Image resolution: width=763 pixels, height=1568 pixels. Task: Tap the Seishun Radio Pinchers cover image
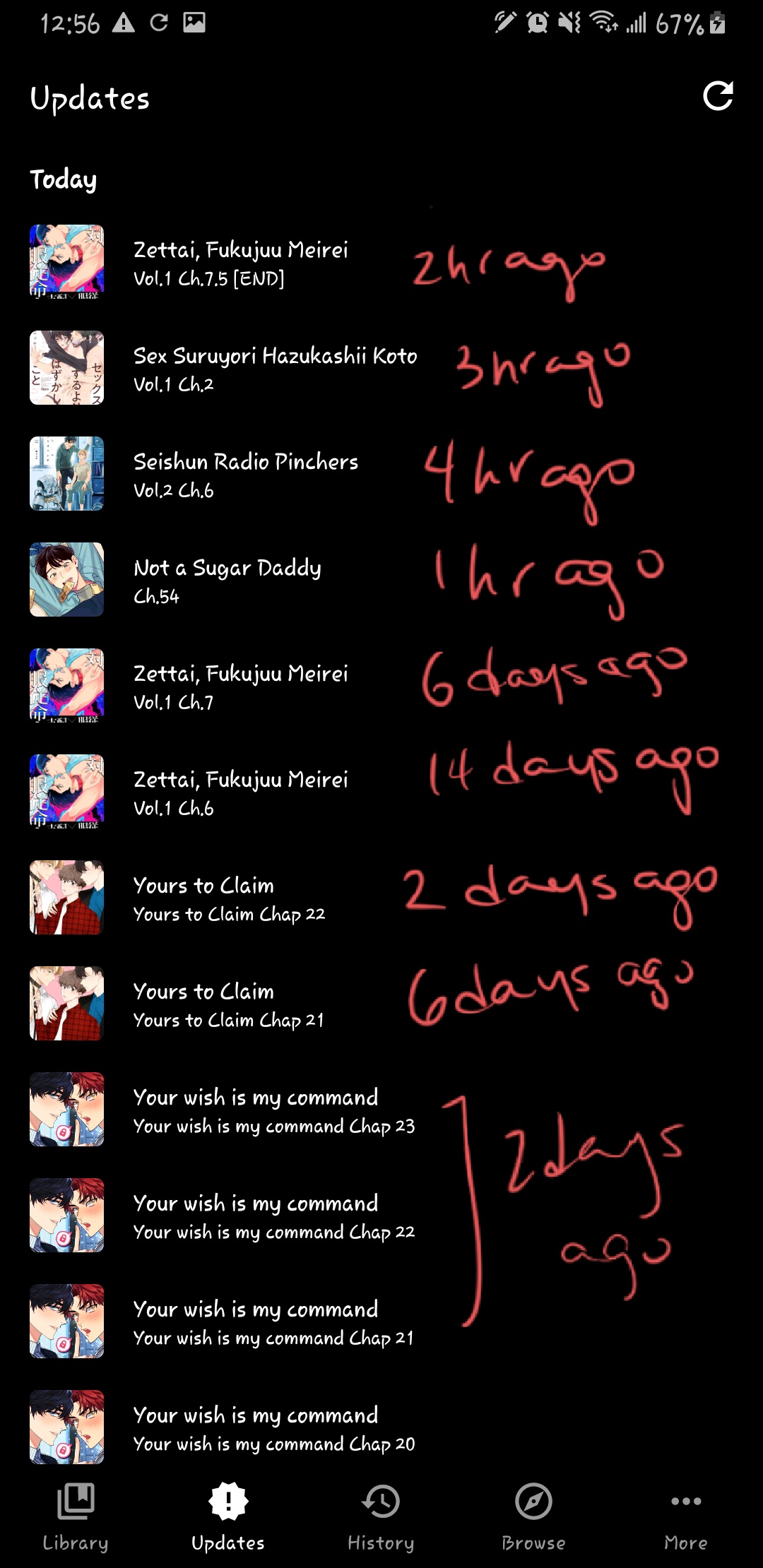(66, 474)
